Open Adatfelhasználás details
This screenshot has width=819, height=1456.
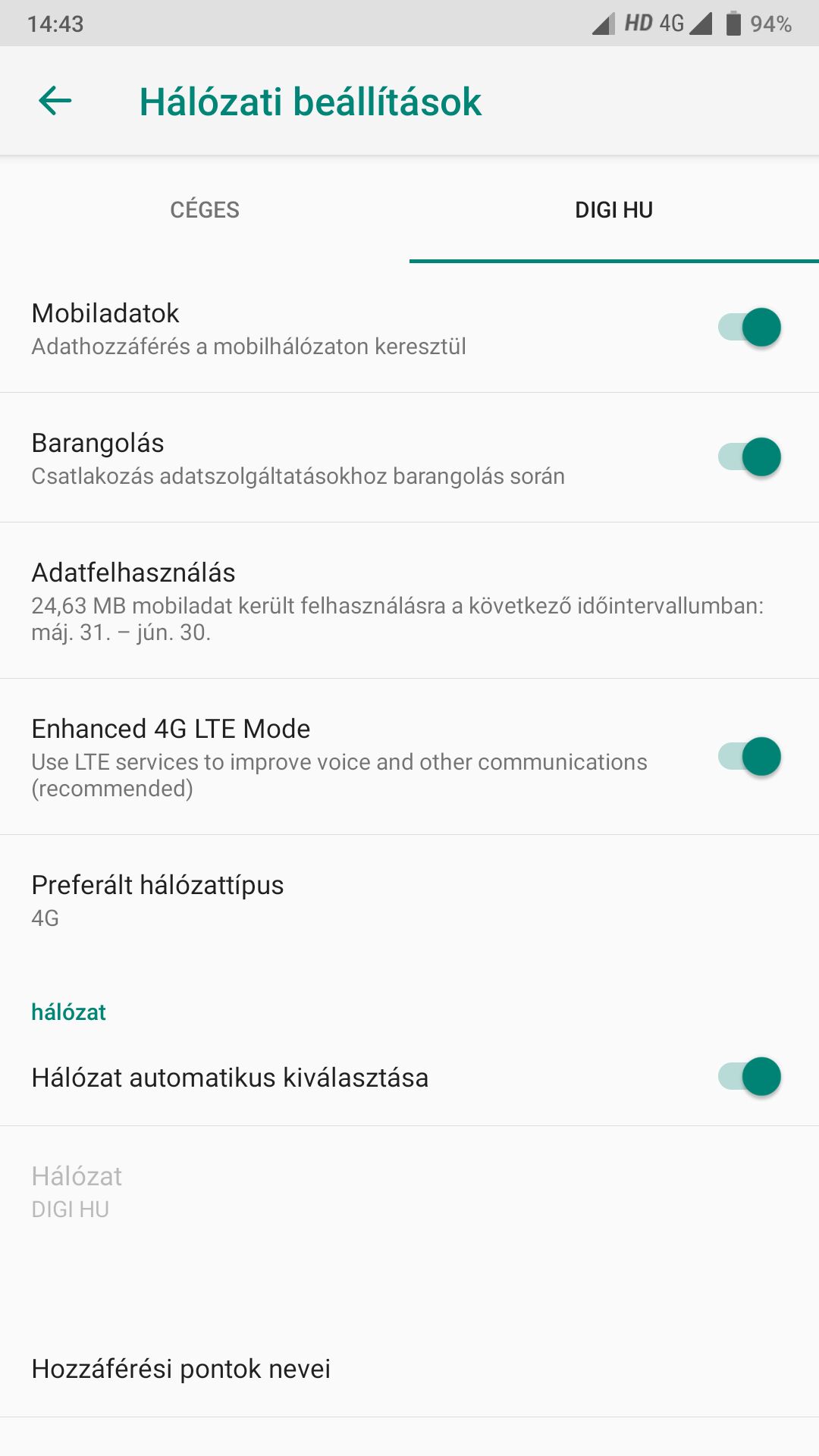[x=409, y=601]
